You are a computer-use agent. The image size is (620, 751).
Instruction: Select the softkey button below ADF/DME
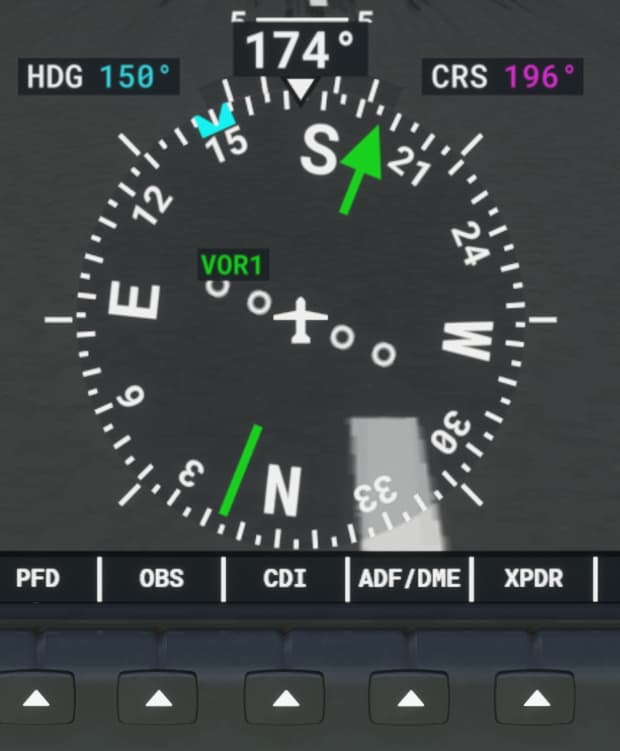(410, 698)
